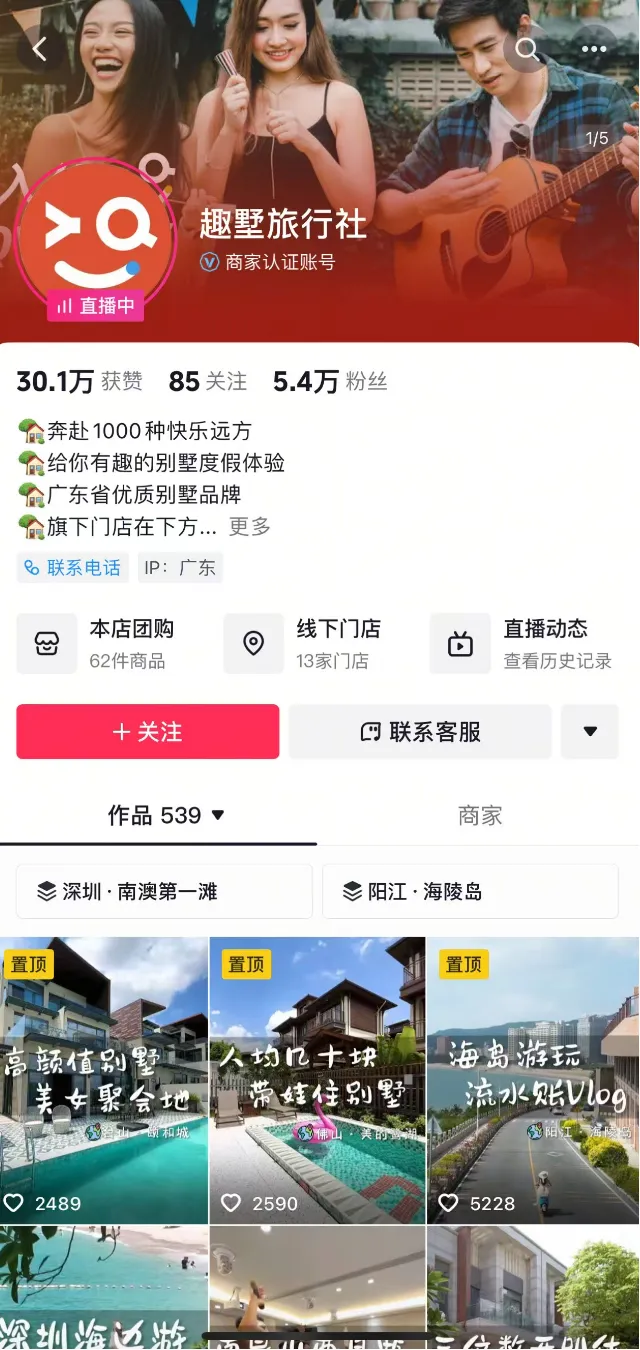The width and height of the screenshot is (640, 1350).
Task: Switch to the 商家 tab
Action: coord(479,815)
